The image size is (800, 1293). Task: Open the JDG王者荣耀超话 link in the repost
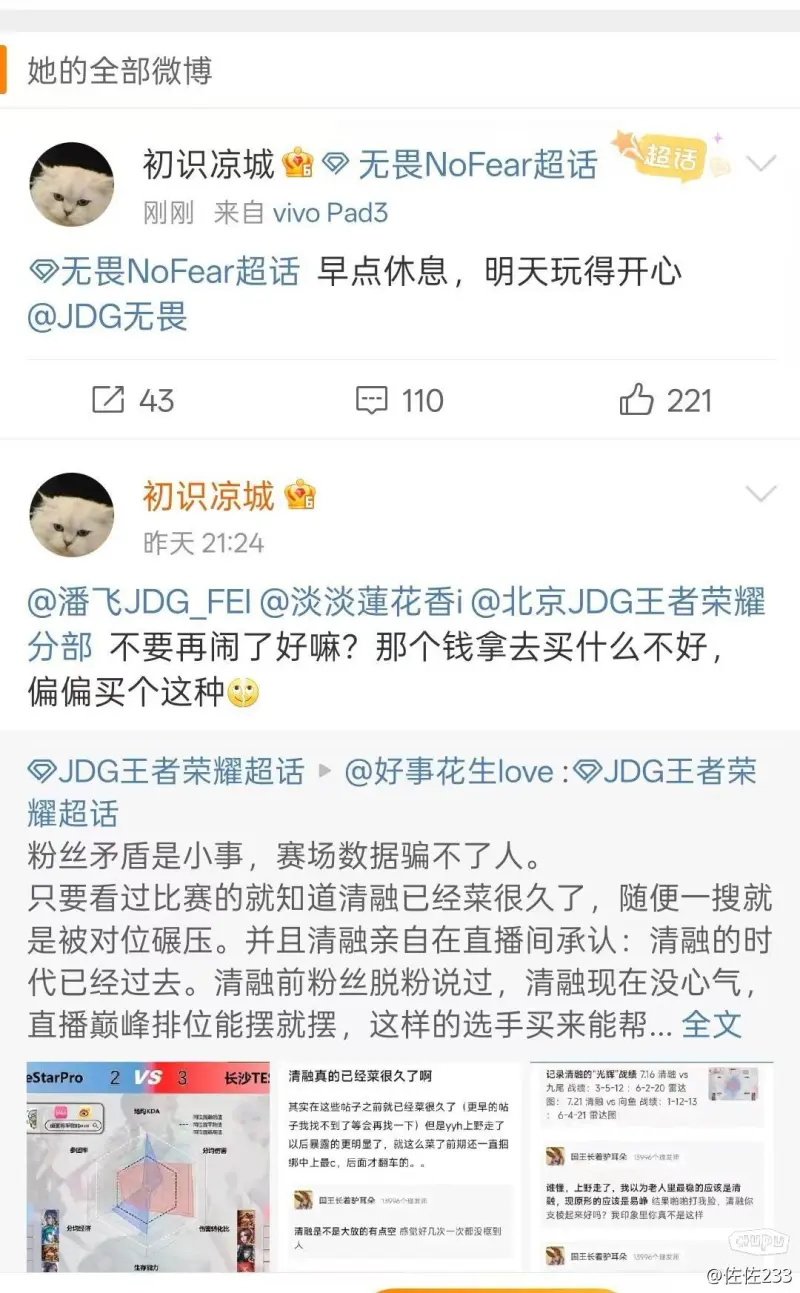(x=166, y=771)
